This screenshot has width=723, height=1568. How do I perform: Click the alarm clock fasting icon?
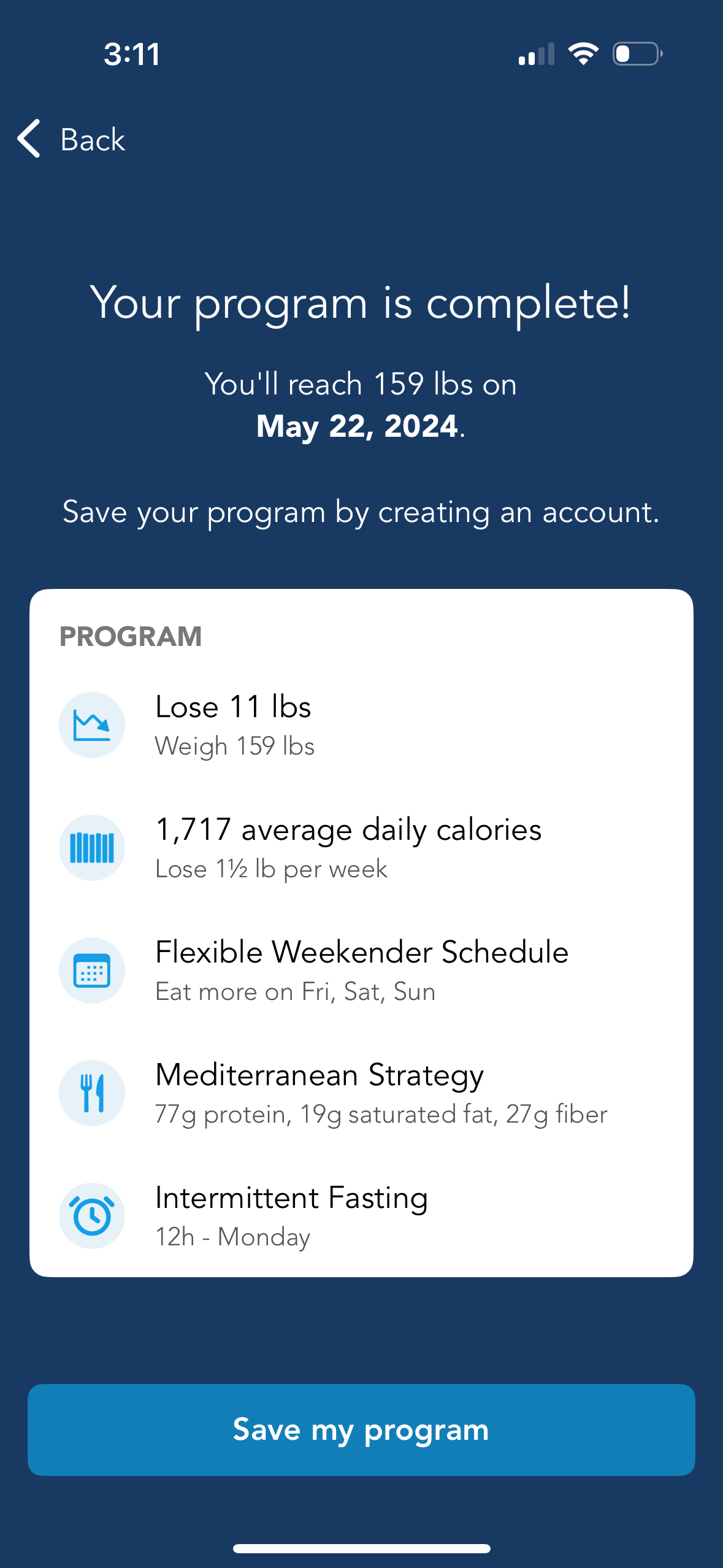pyautogui.click(x=91, y=1215)
